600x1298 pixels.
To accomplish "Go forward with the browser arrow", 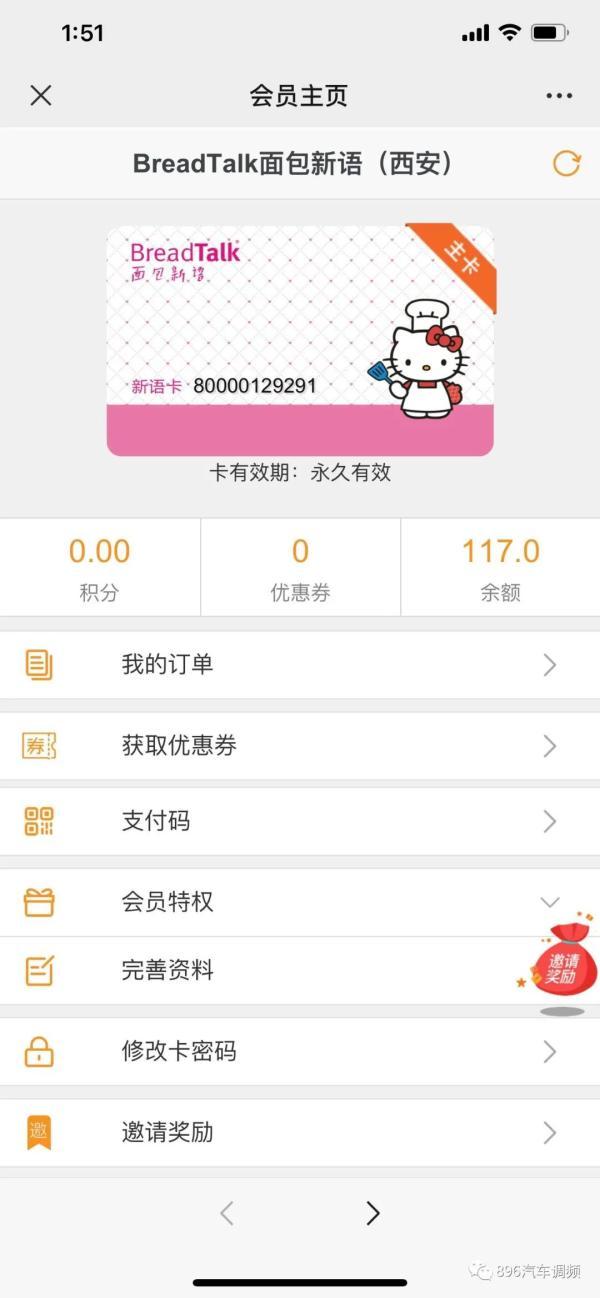I will 373,1213.
